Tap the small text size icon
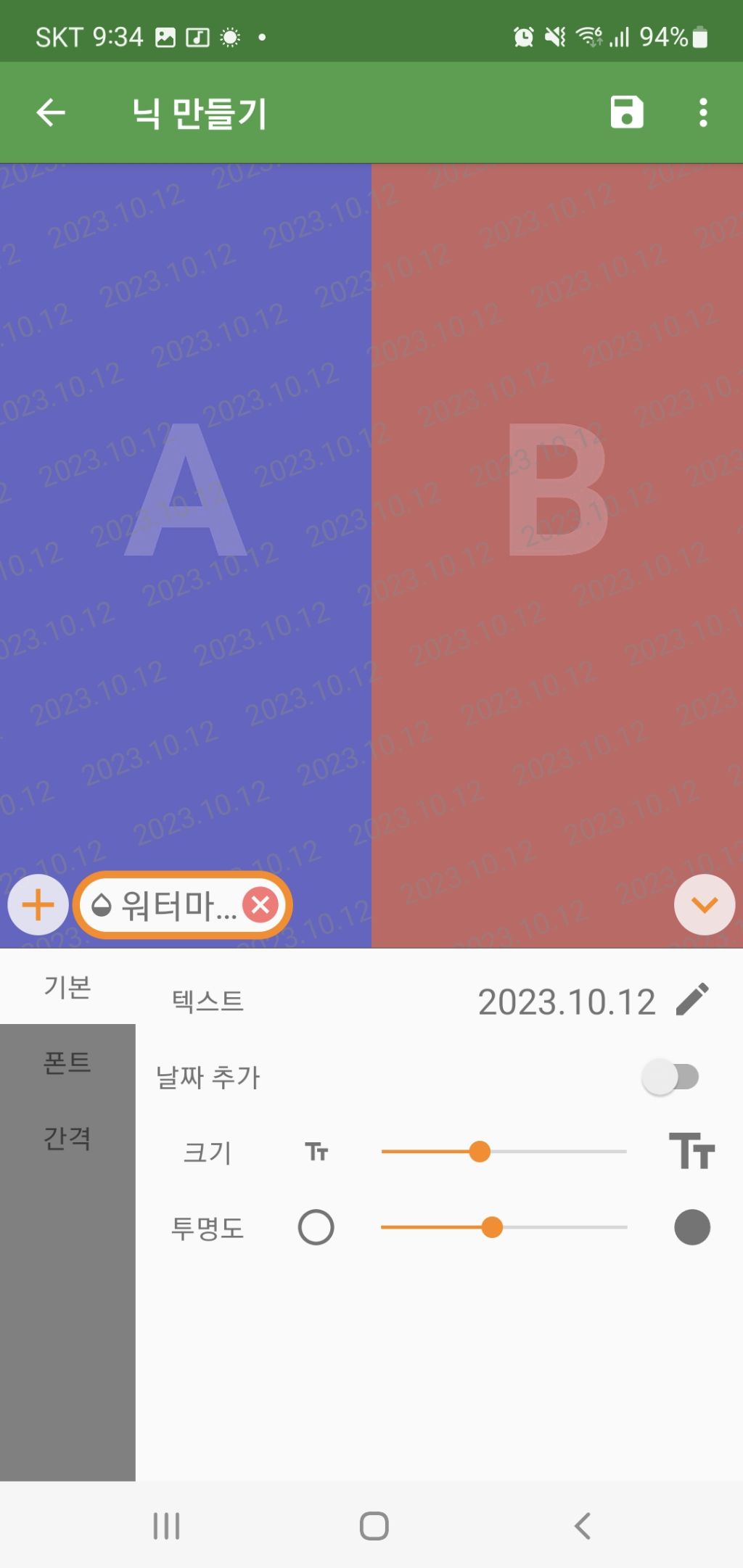This screenshot has width=743, height=1568. [316, 1152]
